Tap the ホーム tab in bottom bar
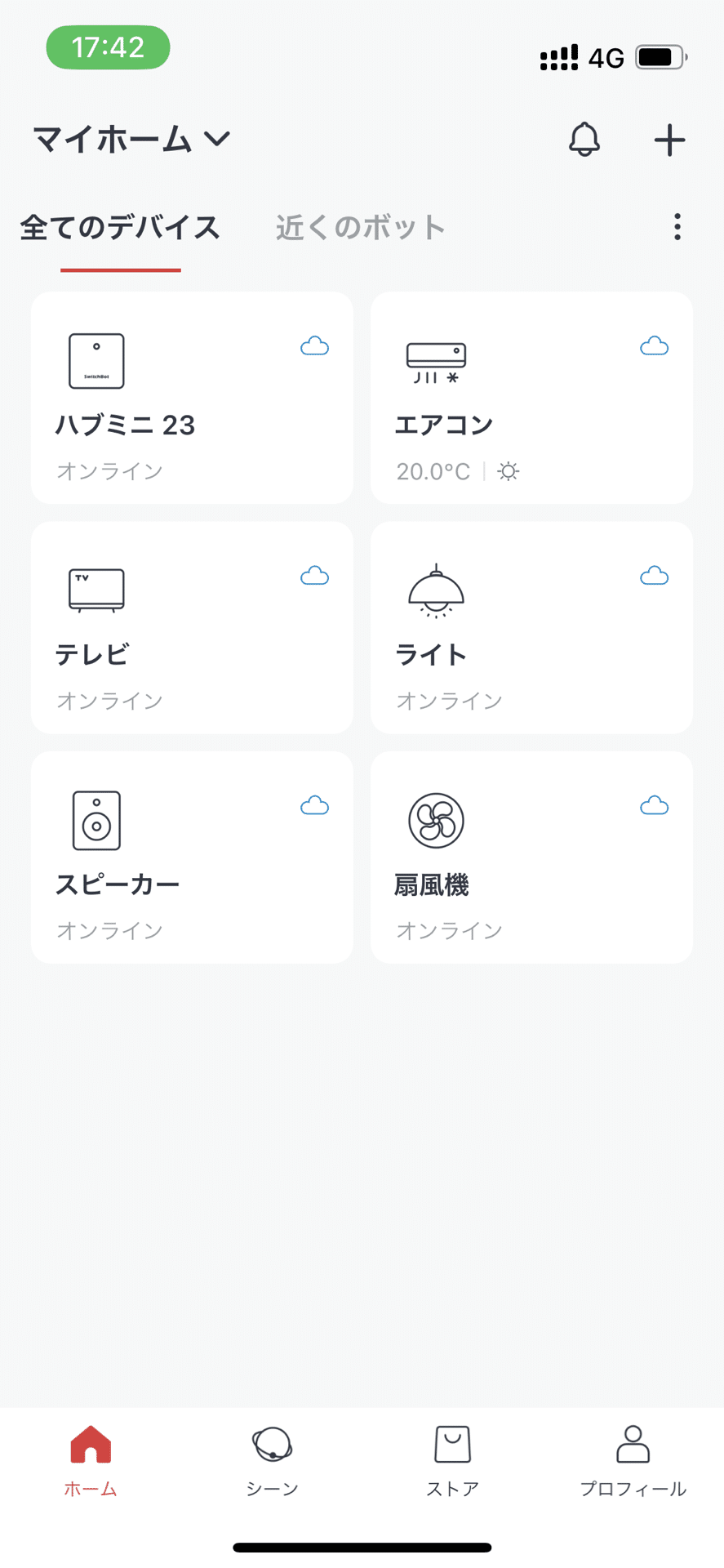 pyautogui.click(x=91, y=1461)
